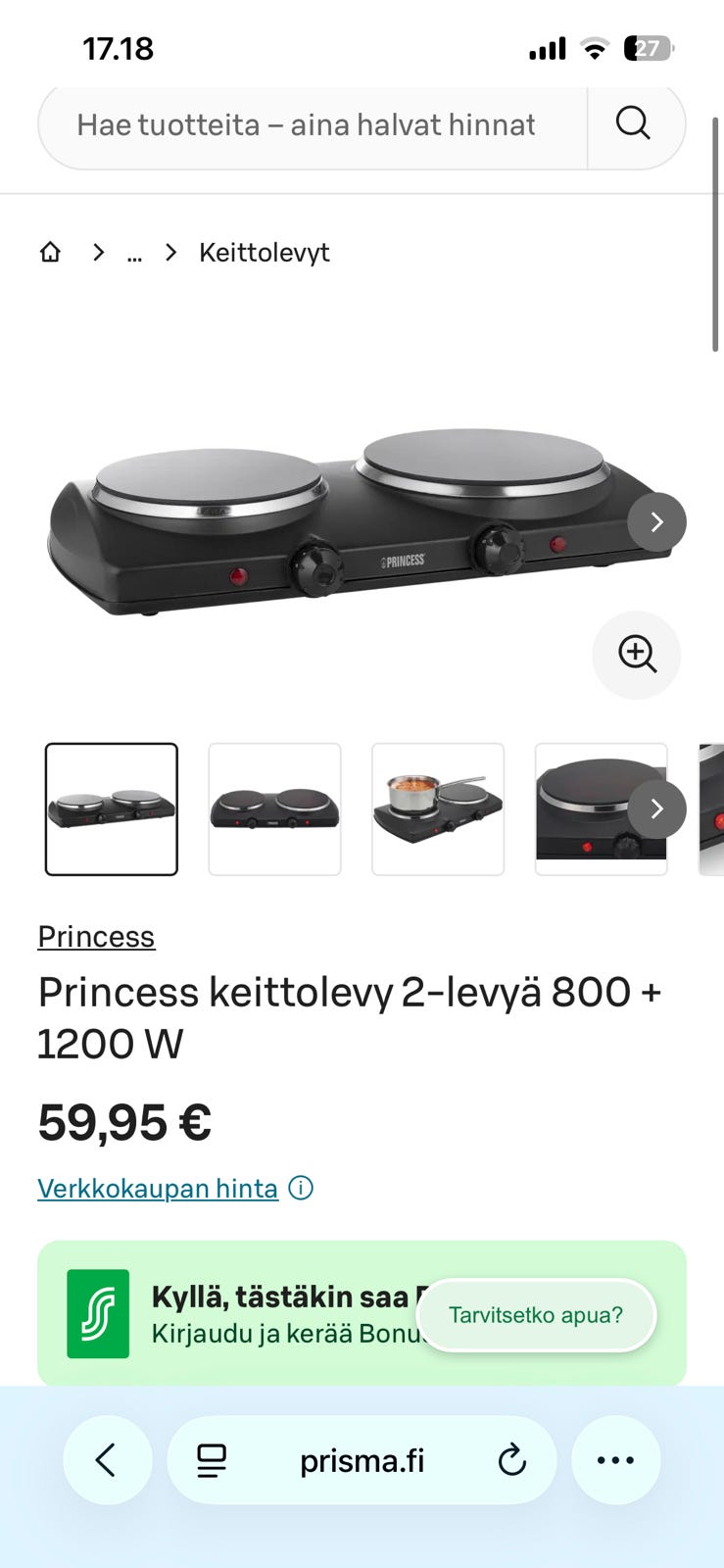Reload the page with the refresh icon
The height and width of the screenshot is (1568, 724).
pos(511,1459)
